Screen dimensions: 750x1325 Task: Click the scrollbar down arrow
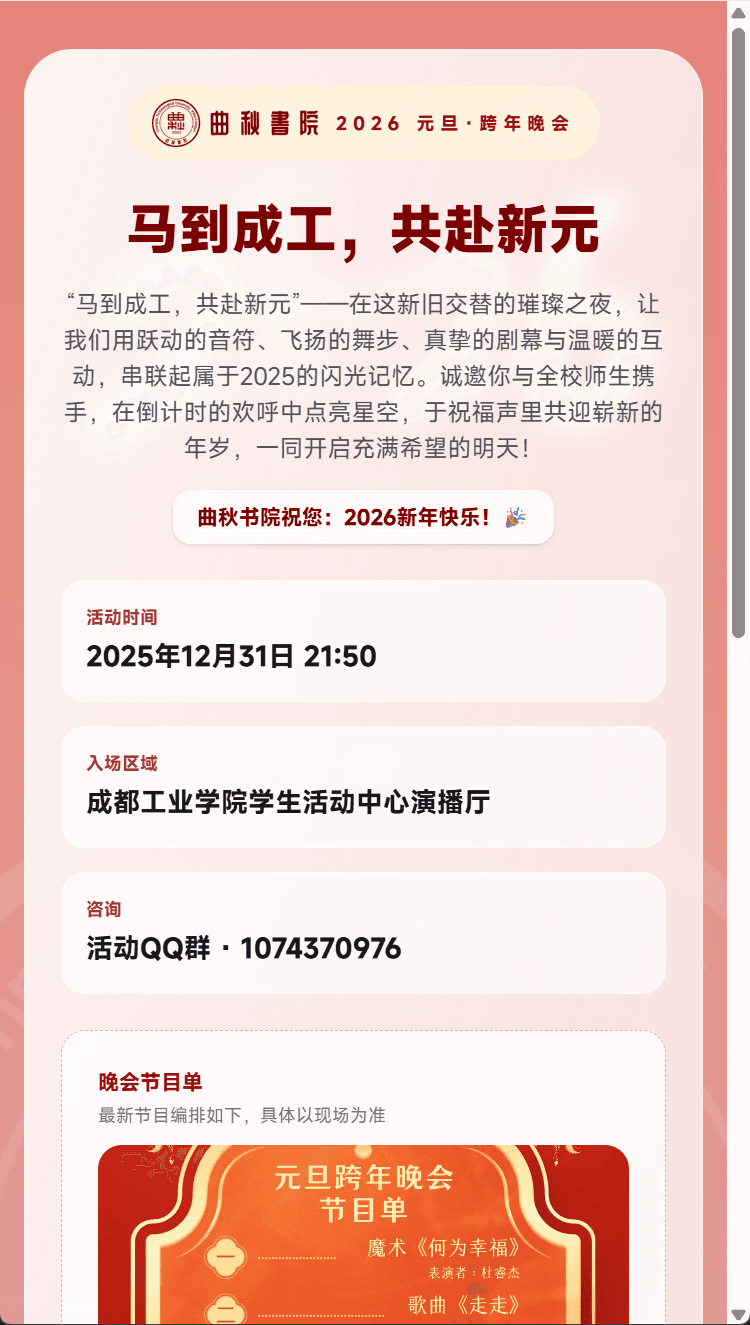tap(739, 1315)
